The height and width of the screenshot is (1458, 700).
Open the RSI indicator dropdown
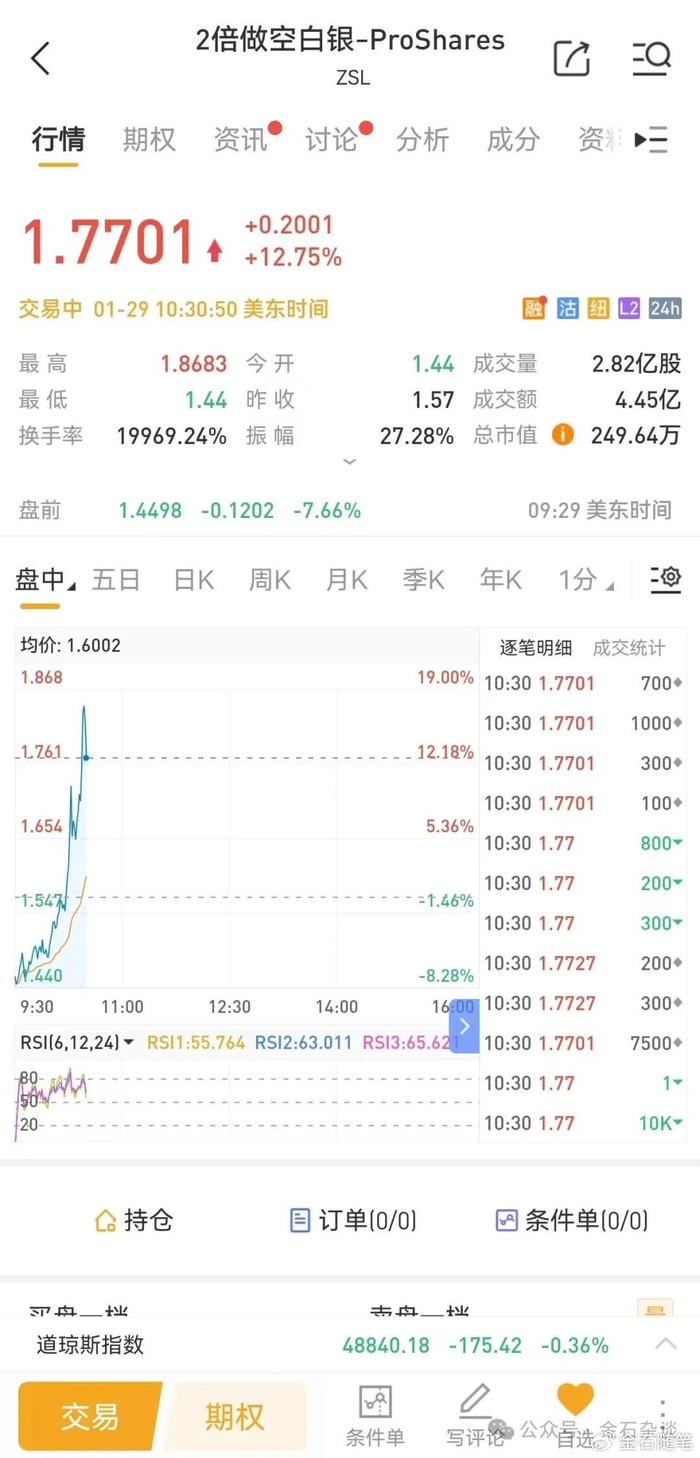pos(78,1043)
